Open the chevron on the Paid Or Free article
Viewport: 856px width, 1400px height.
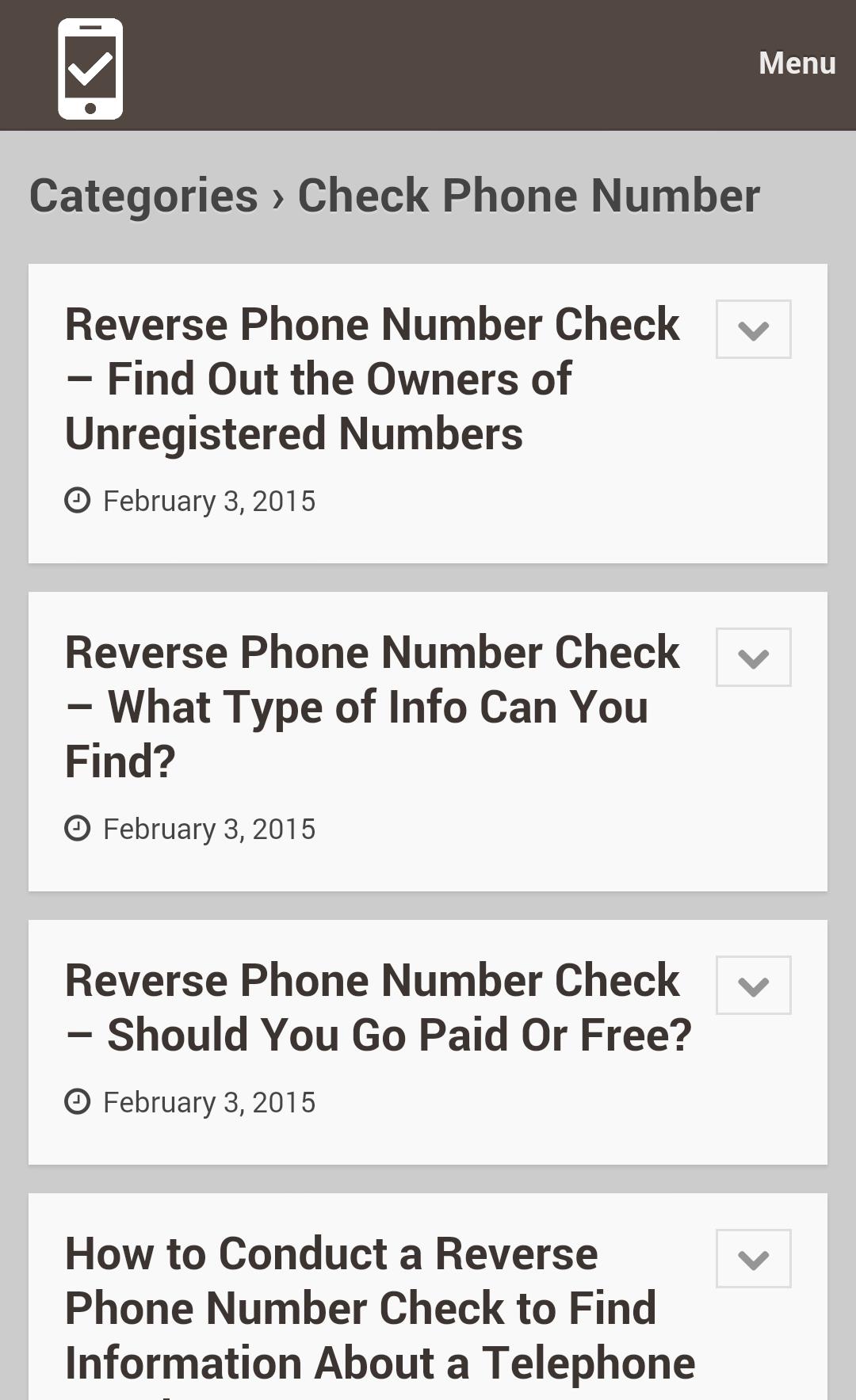click(752, 984)
